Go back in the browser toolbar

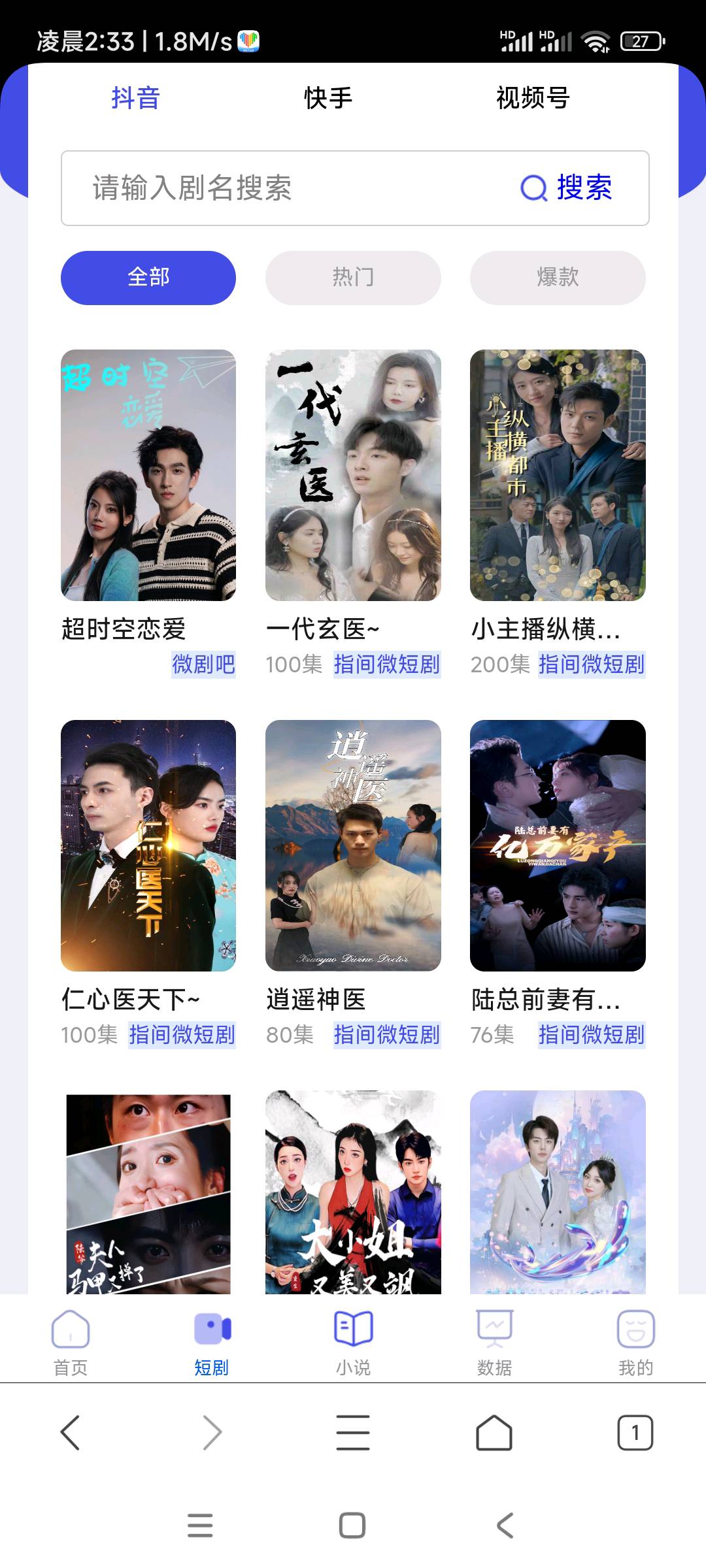[71, 1432]
